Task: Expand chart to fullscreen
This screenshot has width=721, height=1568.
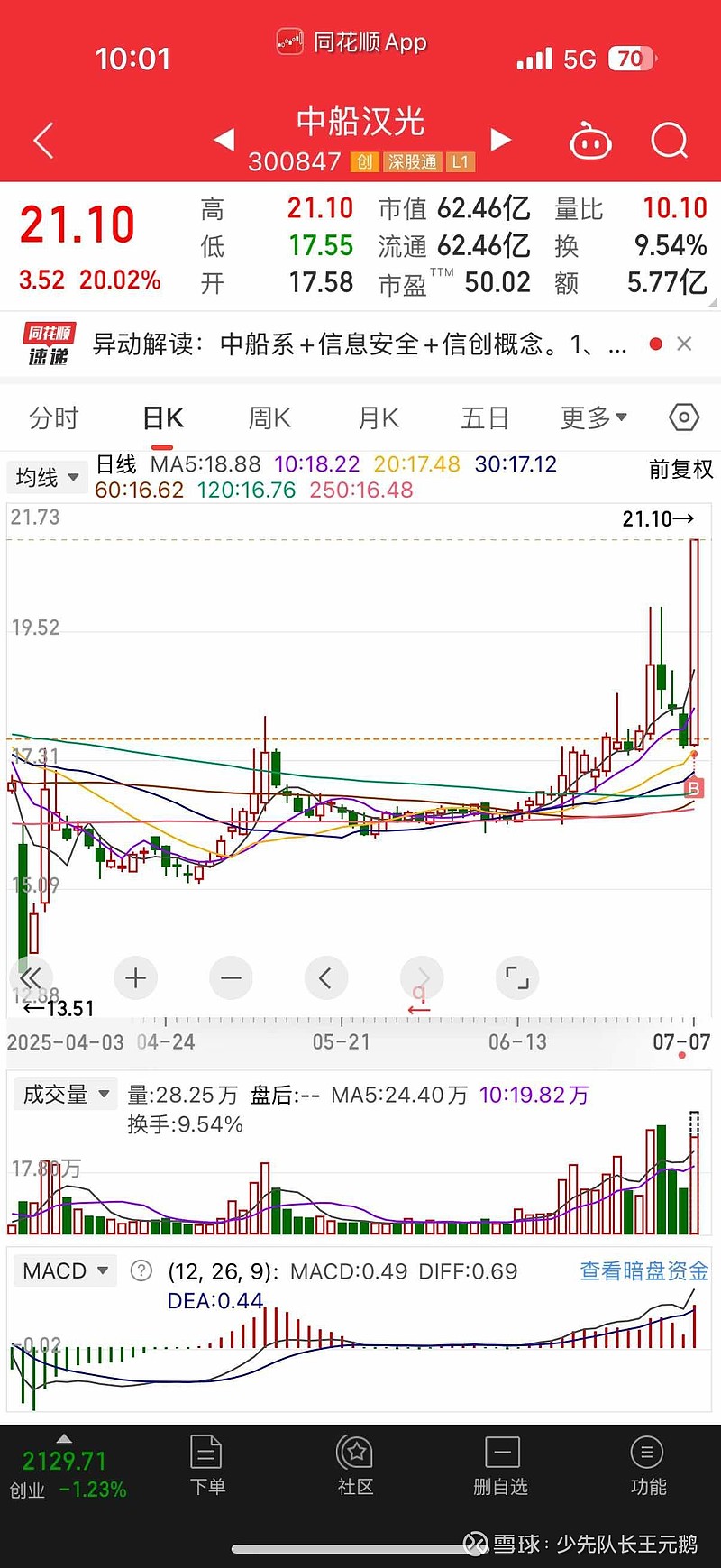Action: click(x=517, y=977)
